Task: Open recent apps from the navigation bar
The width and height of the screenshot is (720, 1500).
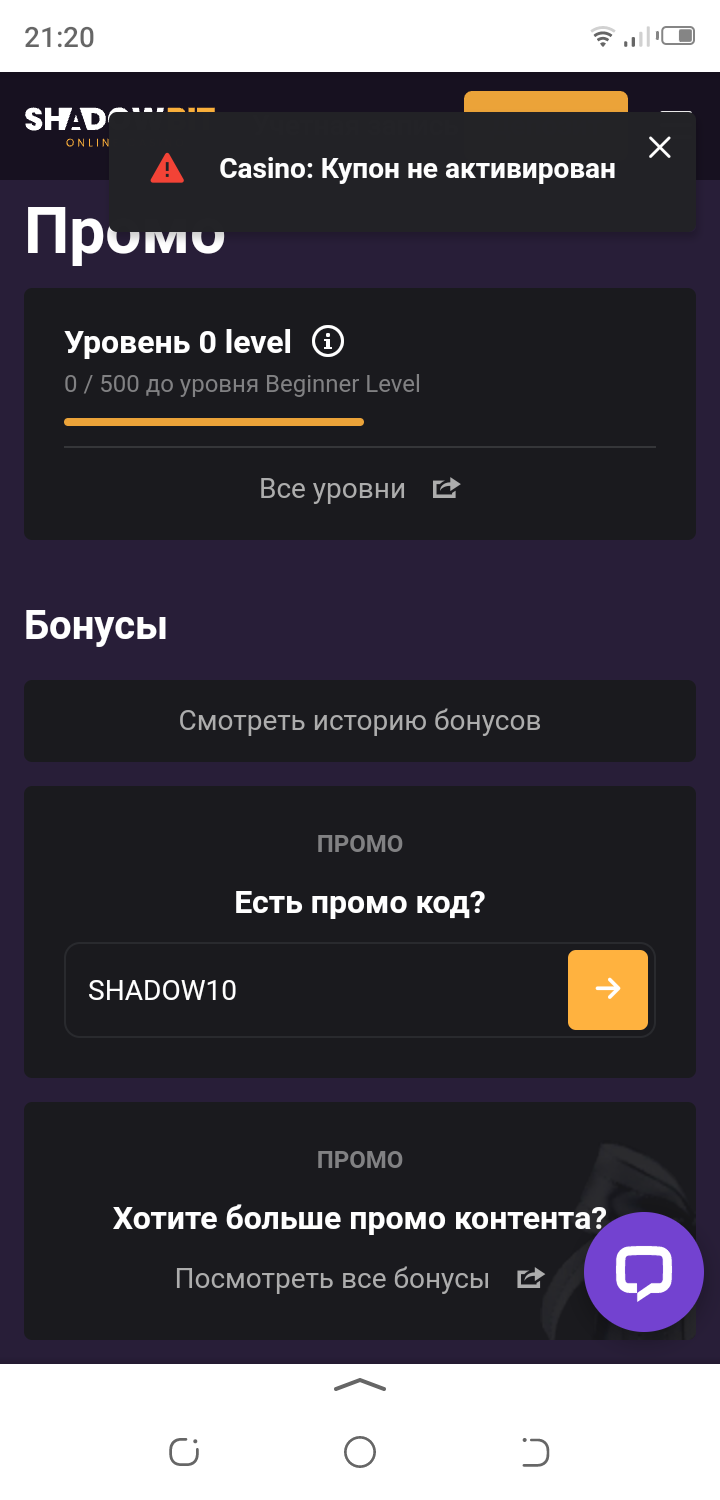Action: pos(184,1451)
